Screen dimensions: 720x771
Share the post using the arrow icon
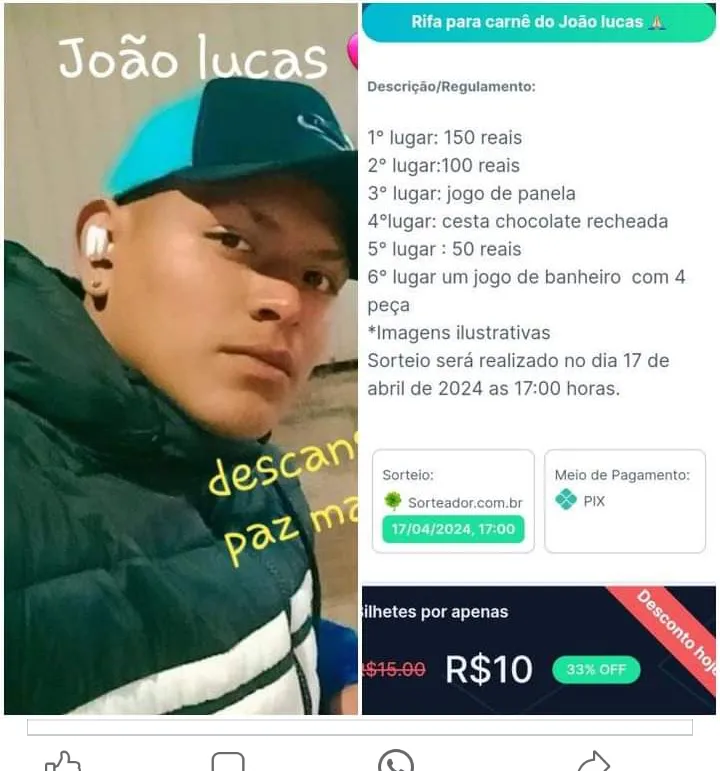[593, 762]
